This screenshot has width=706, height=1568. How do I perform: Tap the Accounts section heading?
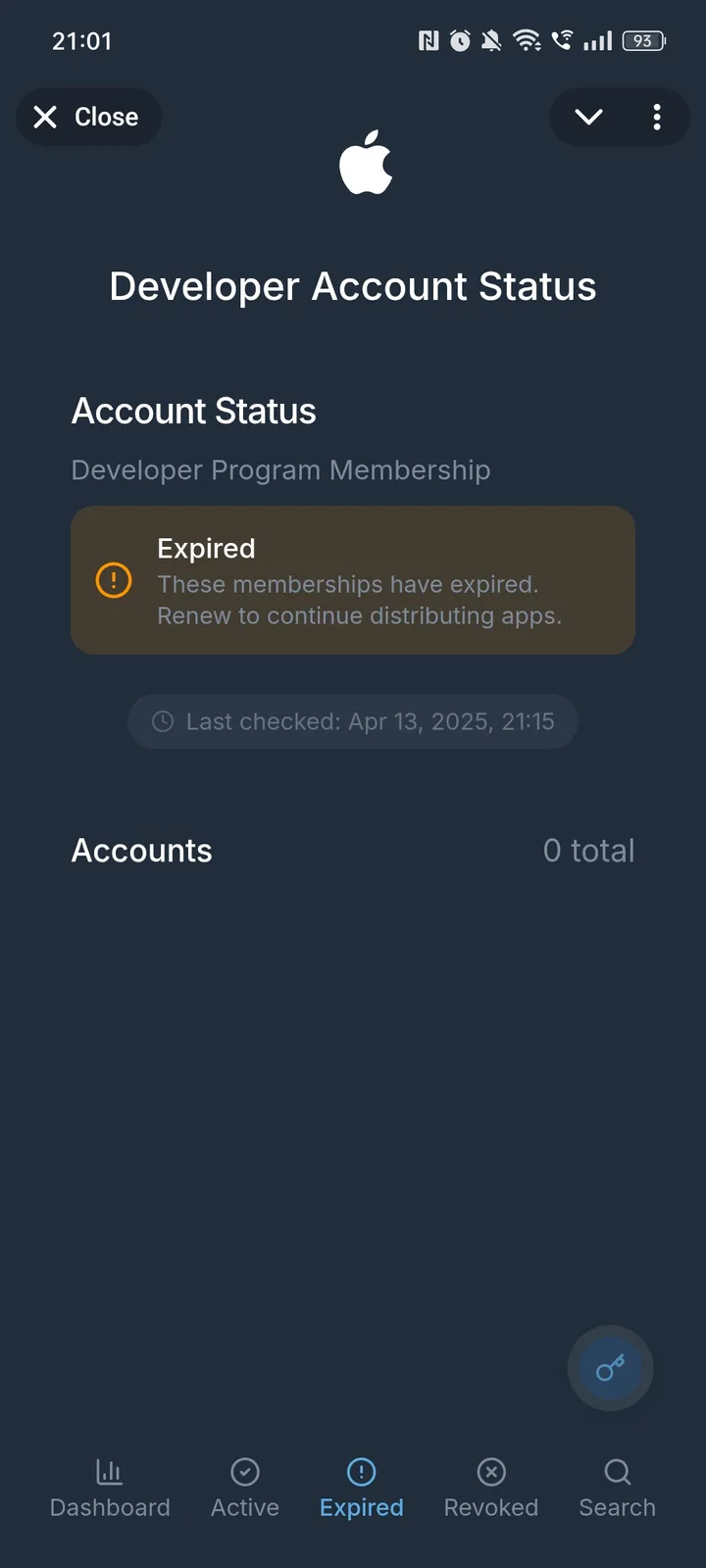(x=141, y=851)
